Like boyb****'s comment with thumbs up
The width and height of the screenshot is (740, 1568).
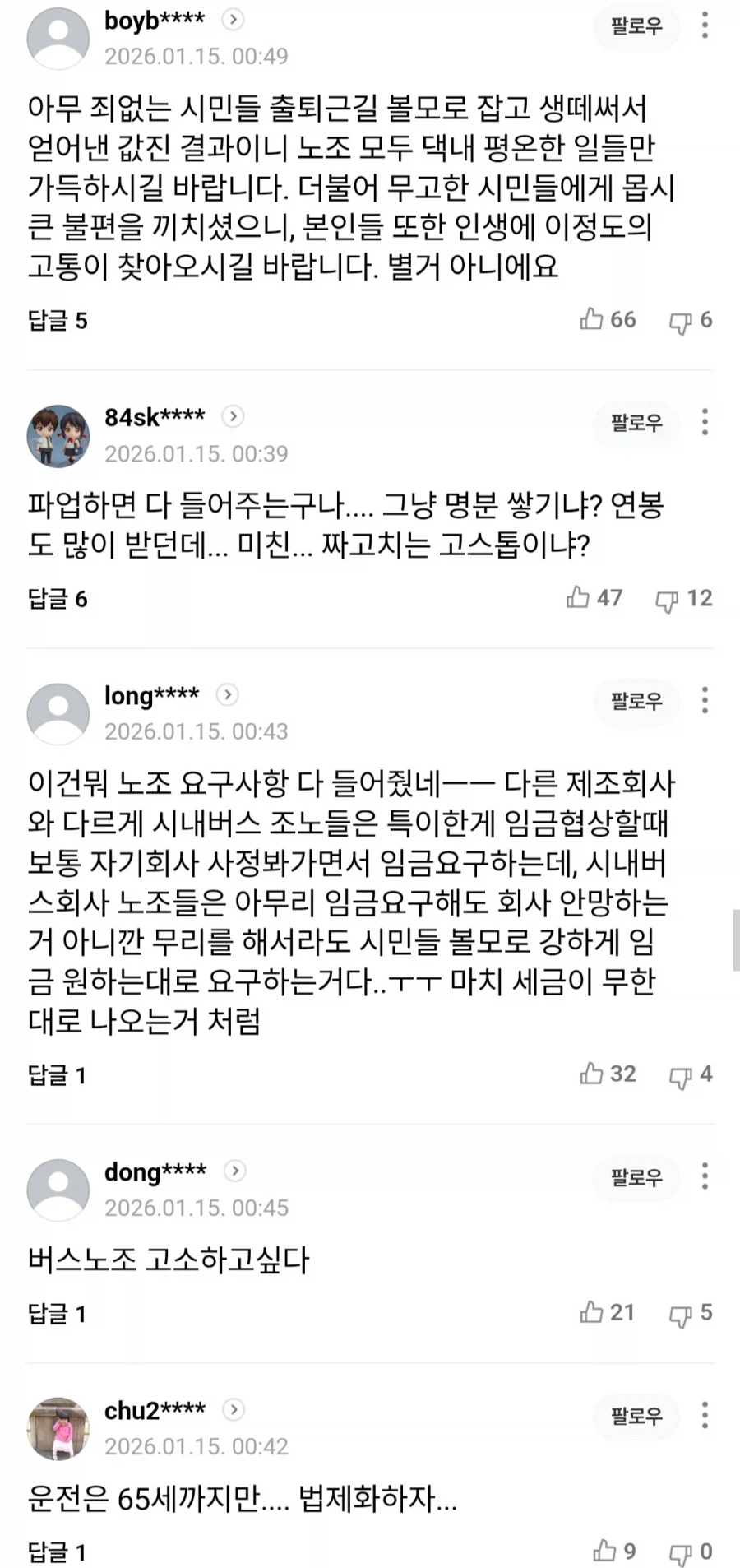[594, 320]
